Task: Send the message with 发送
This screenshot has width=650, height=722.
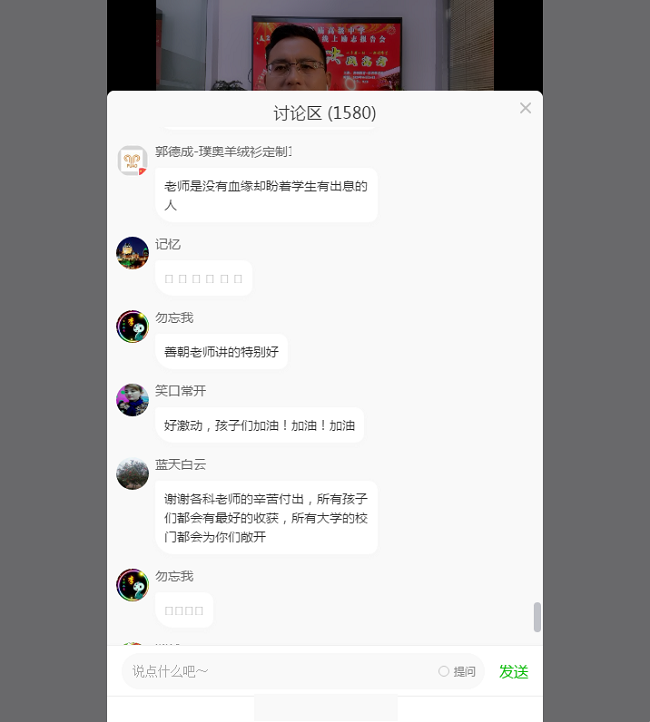Action: [x=513, y=672]
